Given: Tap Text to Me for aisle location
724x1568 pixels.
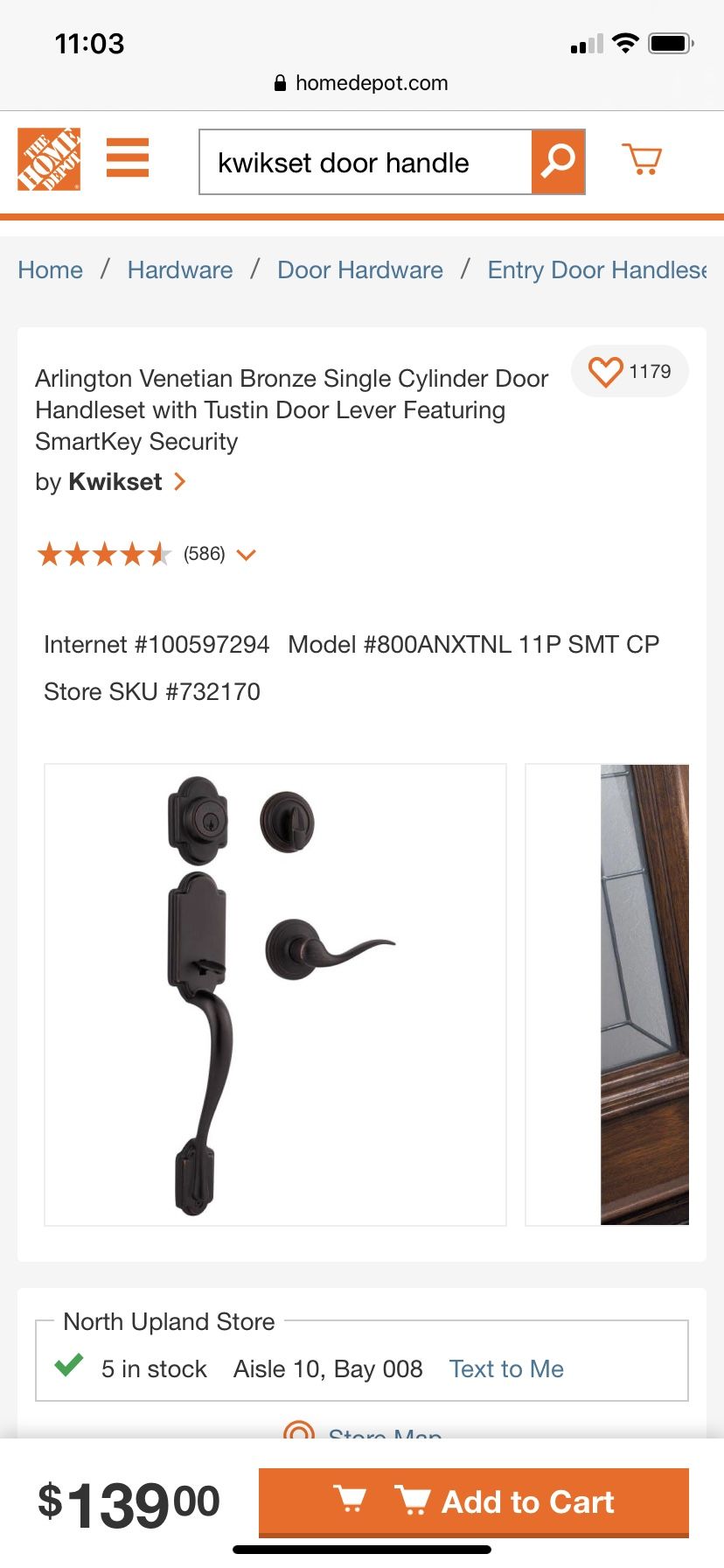Looking at the screenshot, I should click(506, 1368).
